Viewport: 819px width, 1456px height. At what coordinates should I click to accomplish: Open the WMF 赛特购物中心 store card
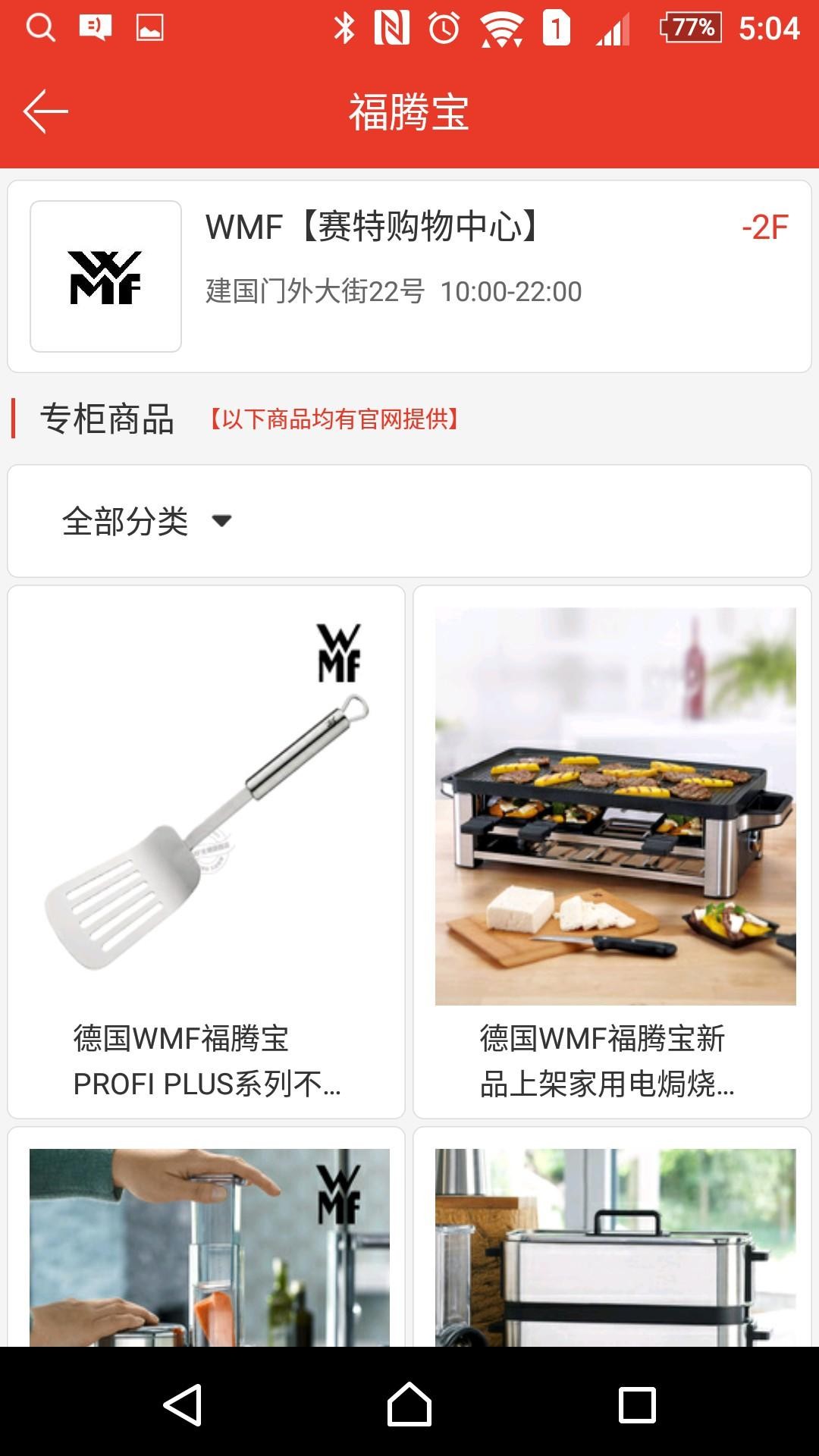coord(409,276)
